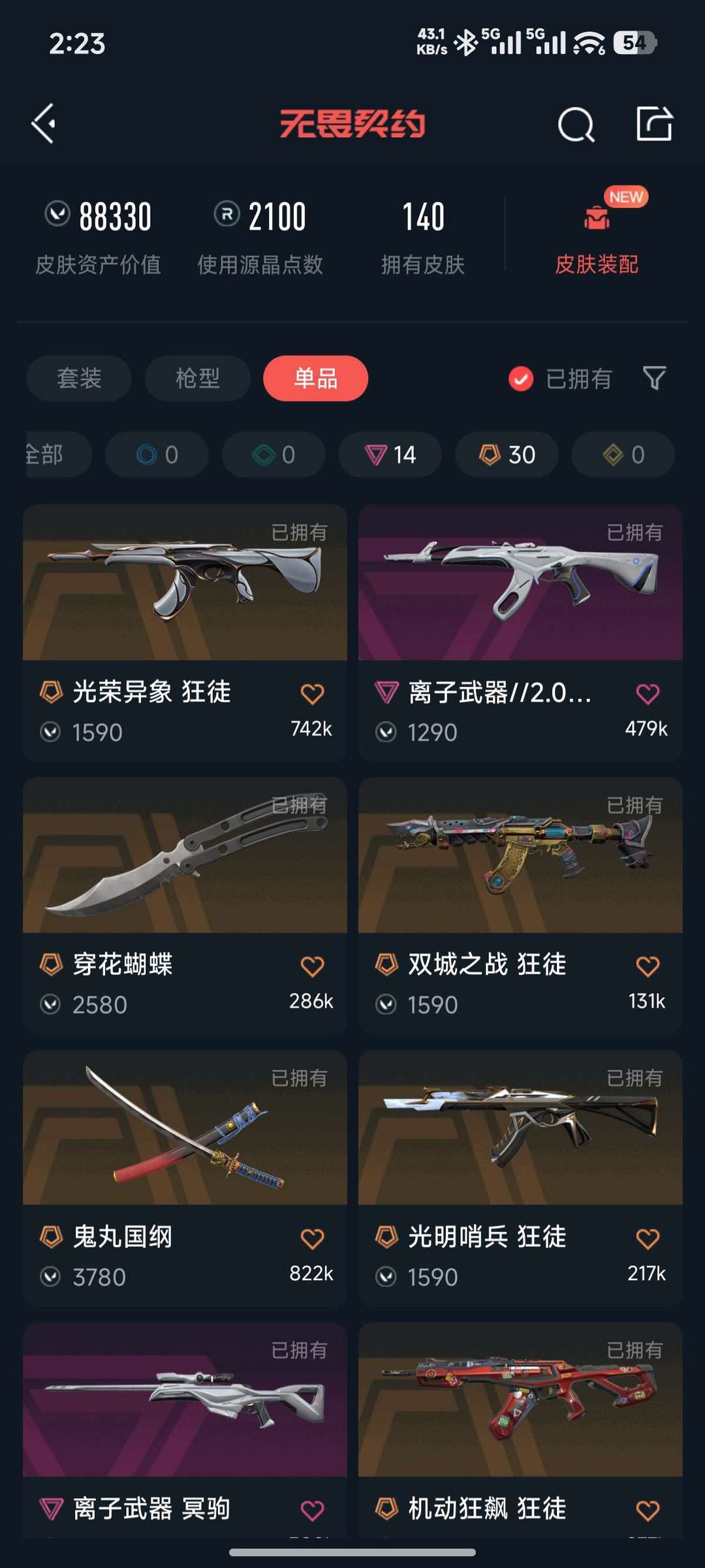705x1568 pixels.
Task: Select the orange pentagon rarity filter showing 30
Action: [506, 455]
